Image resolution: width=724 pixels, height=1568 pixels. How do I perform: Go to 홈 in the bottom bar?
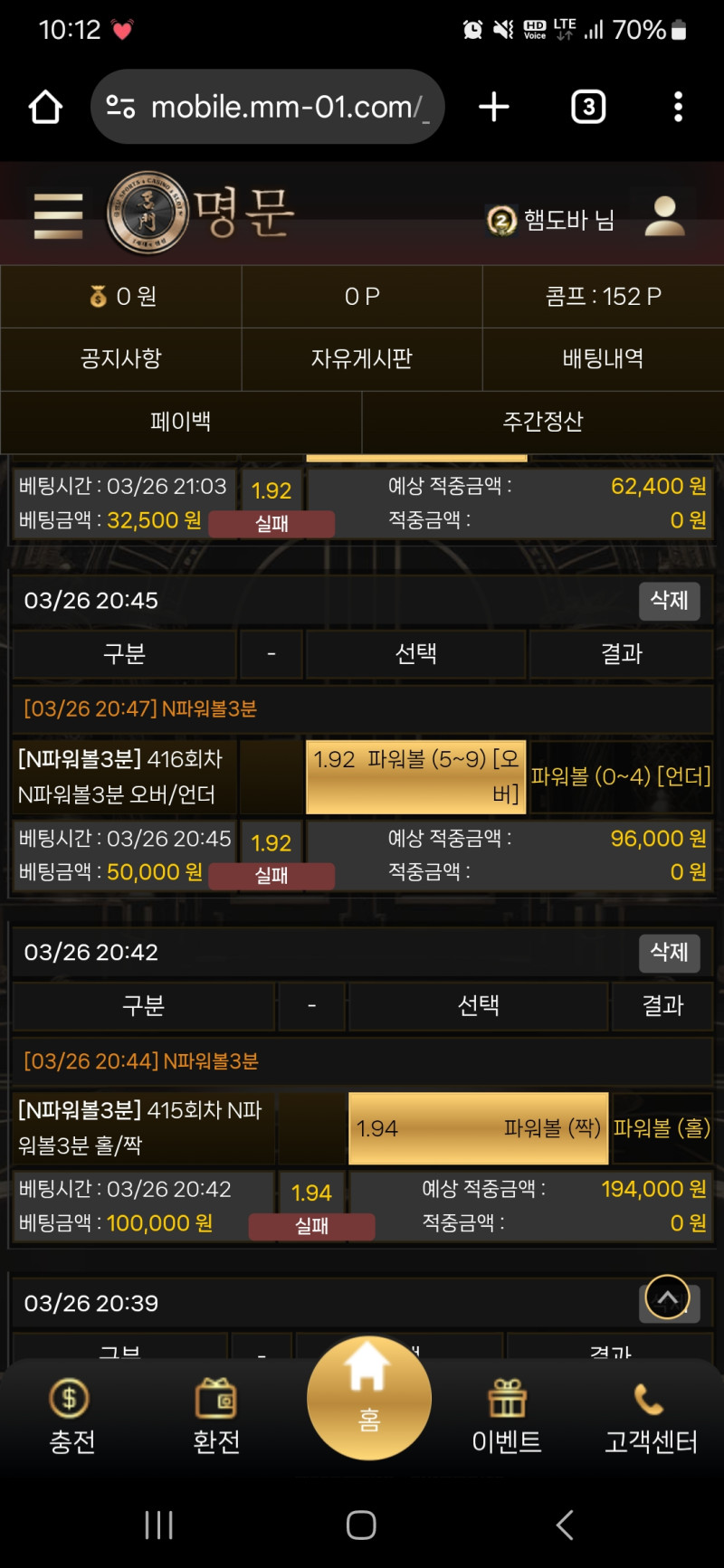point(368,1398)
